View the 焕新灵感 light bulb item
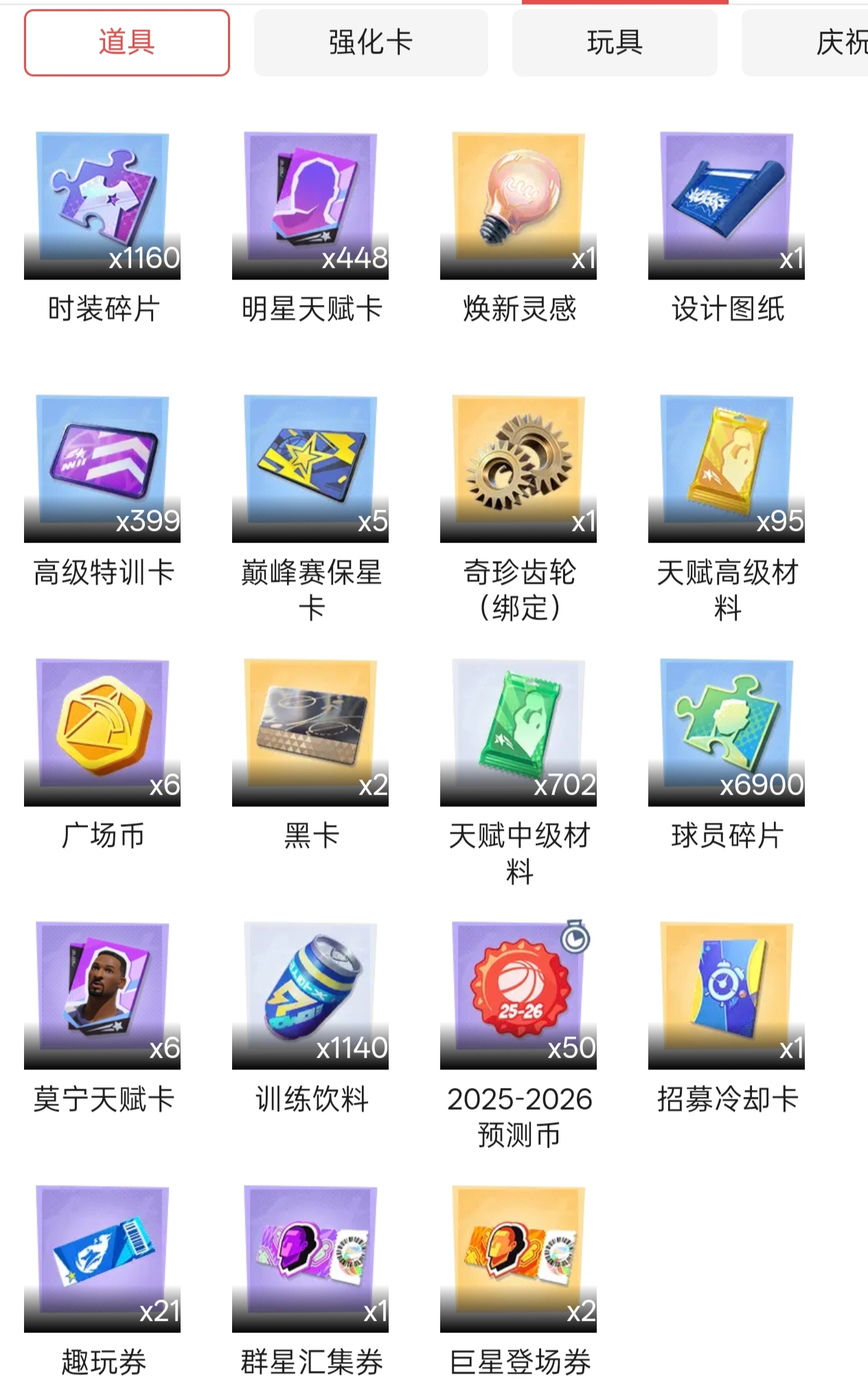868x1395 pixels. point(518,206)
